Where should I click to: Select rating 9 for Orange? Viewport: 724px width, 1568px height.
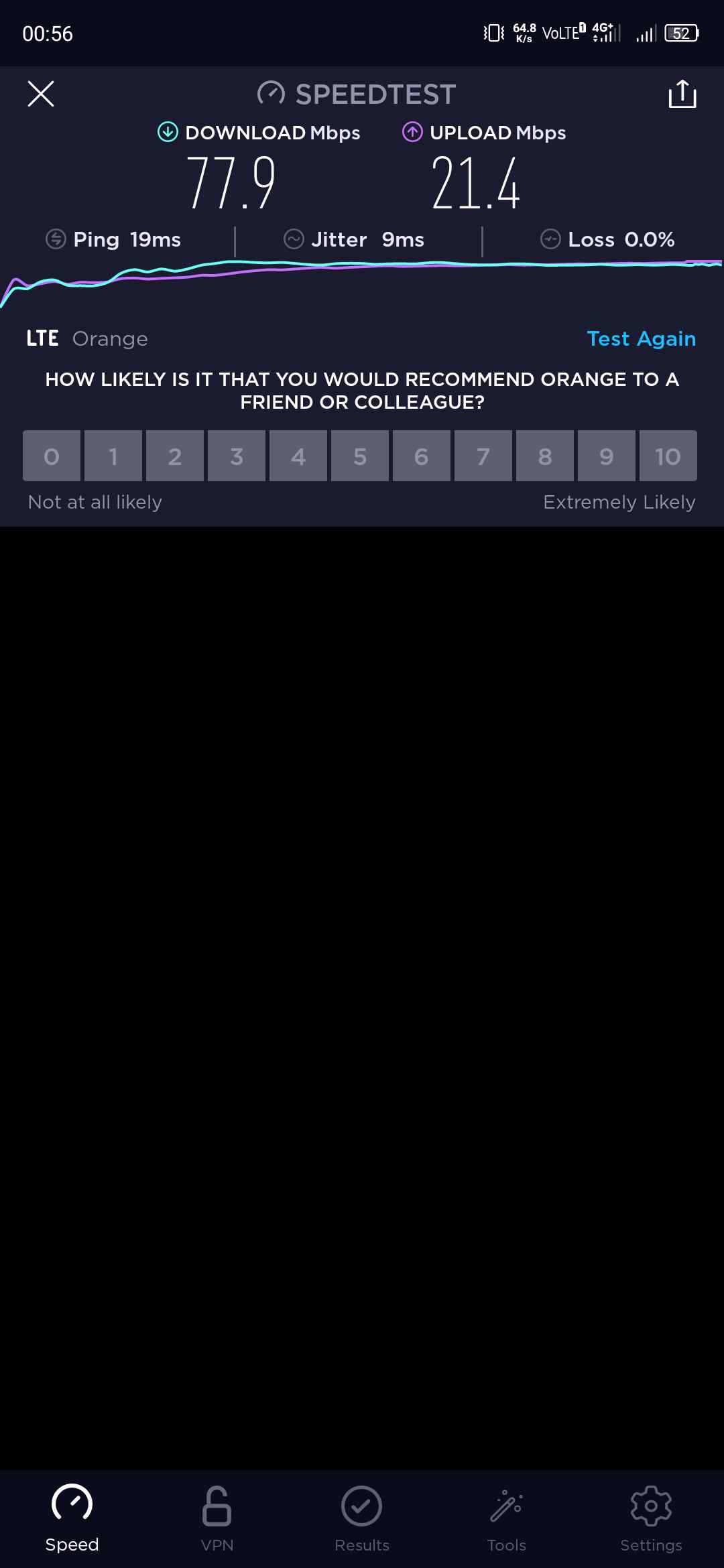(607, 456)
